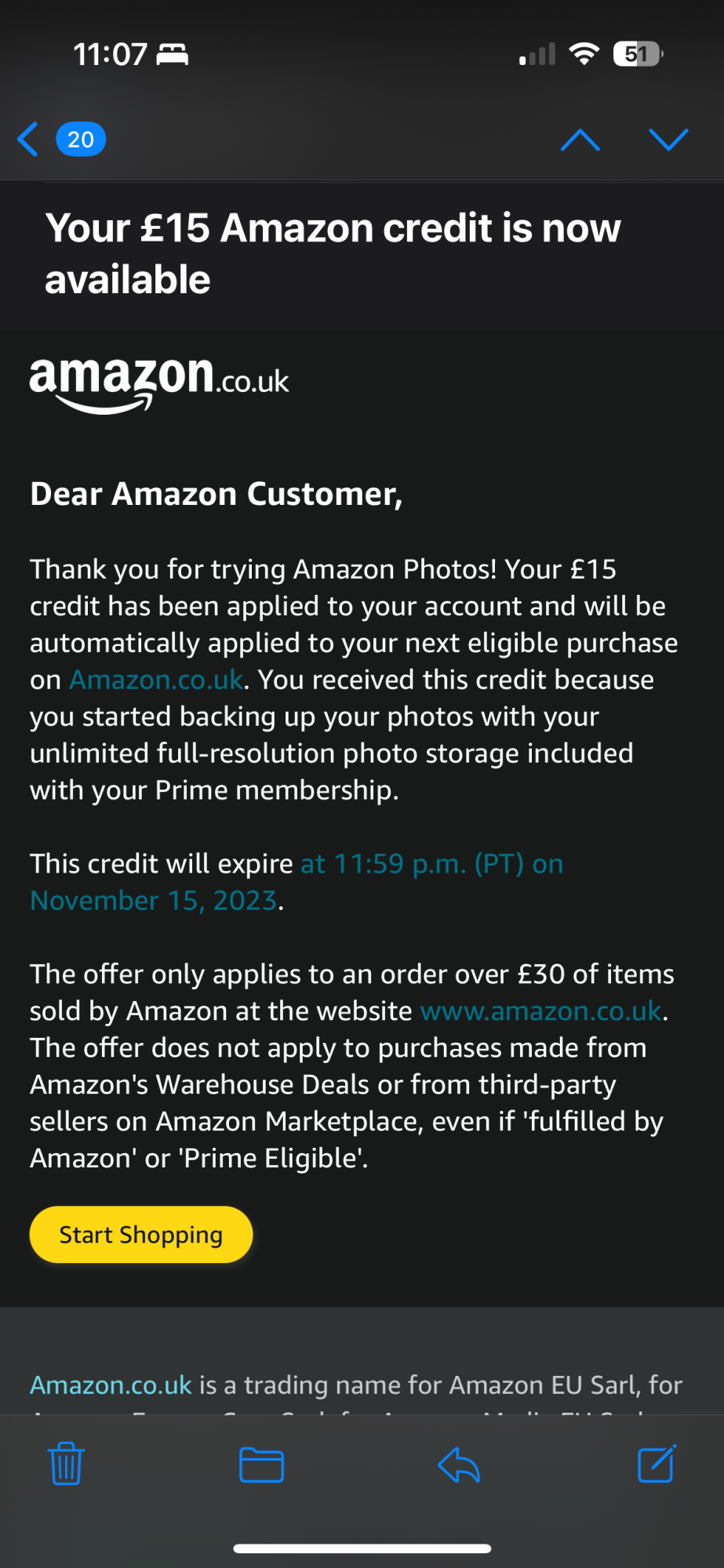Open the Amazon.co.uk link in first paragraph
724x1568 pixels.
[156, 680]
